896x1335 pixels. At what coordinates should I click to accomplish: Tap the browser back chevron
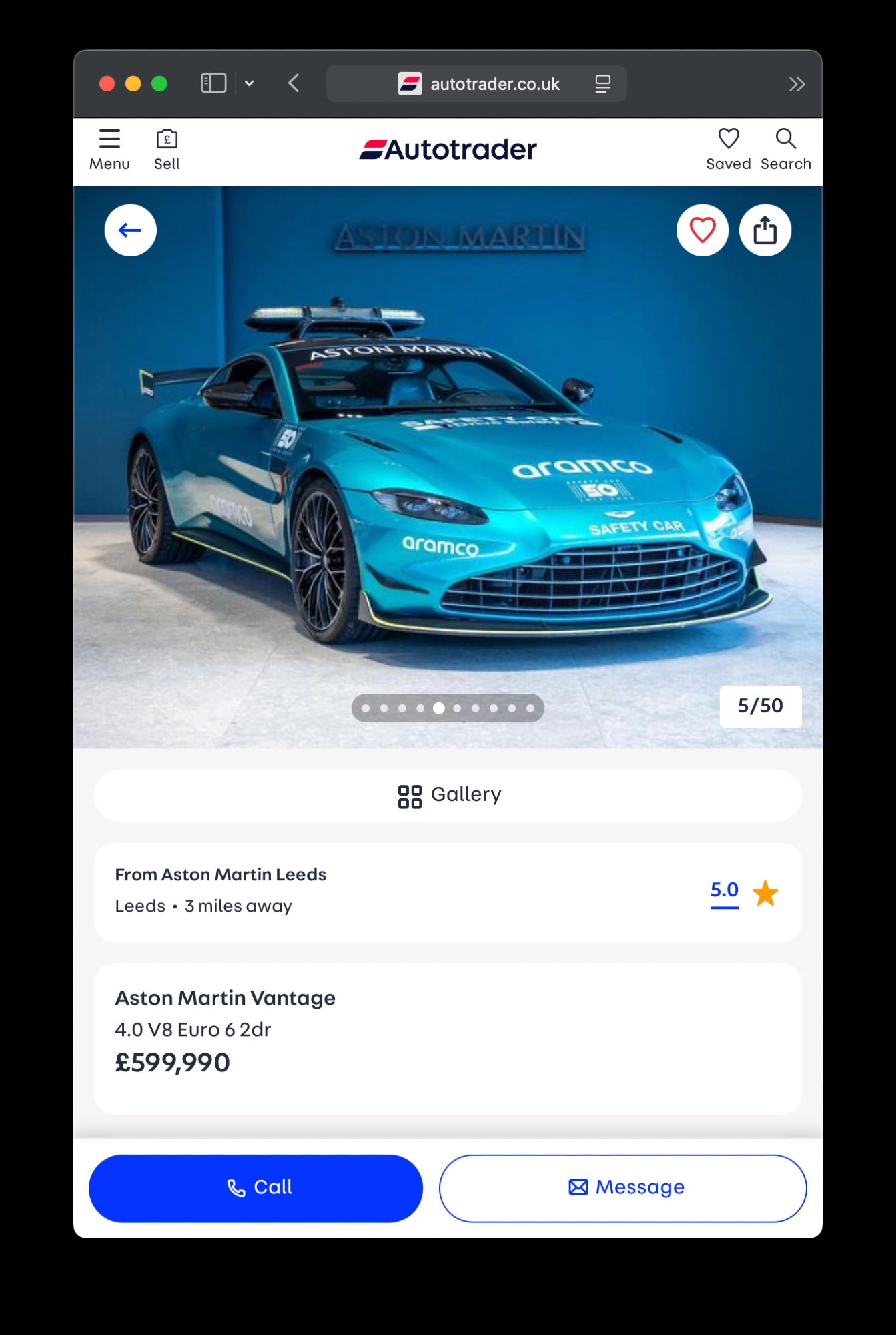294,83
